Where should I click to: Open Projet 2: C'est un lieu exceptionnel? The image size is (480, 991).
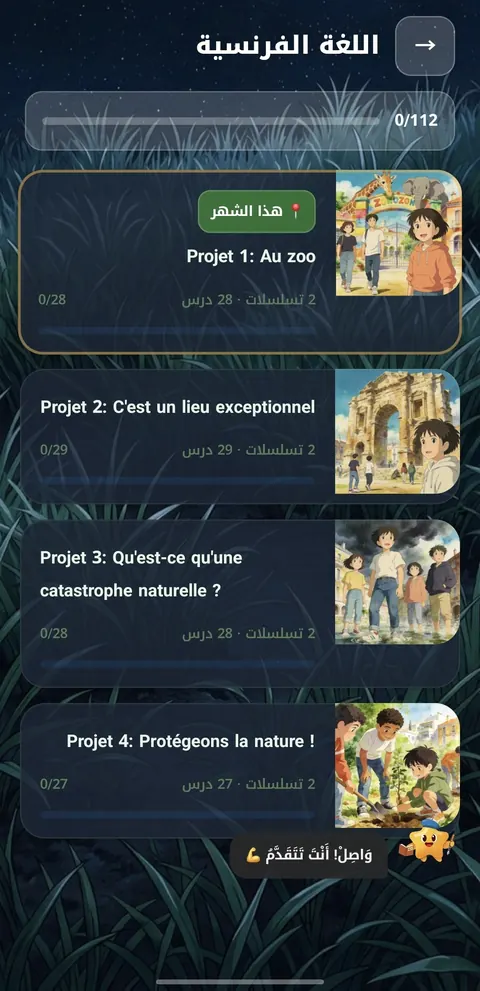240,436
